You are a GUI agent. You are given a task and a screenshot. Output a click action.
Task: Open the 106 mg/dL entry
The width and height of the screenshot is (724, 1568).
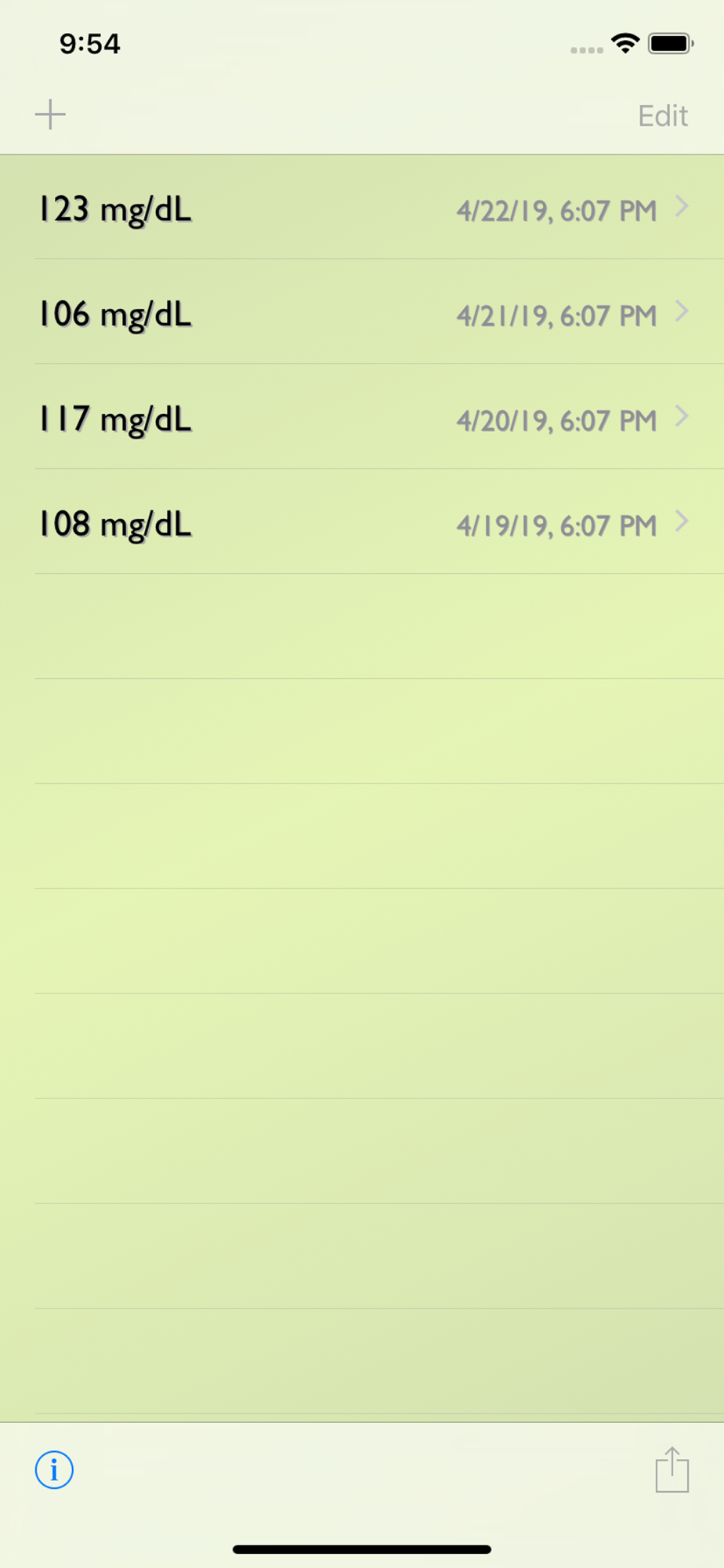point(362,314)
